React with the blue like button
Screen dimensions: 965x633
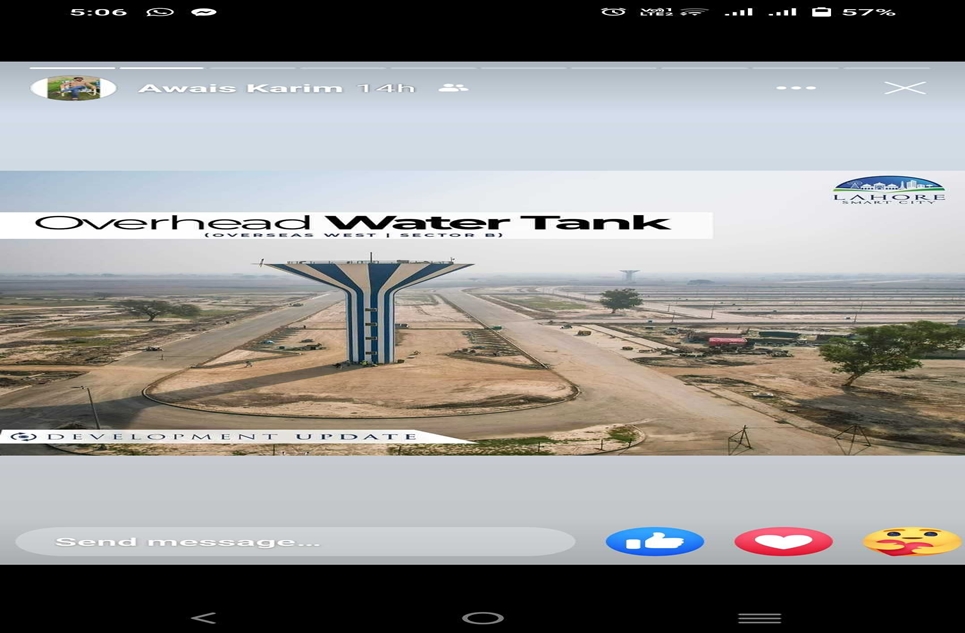coord(655,541)
